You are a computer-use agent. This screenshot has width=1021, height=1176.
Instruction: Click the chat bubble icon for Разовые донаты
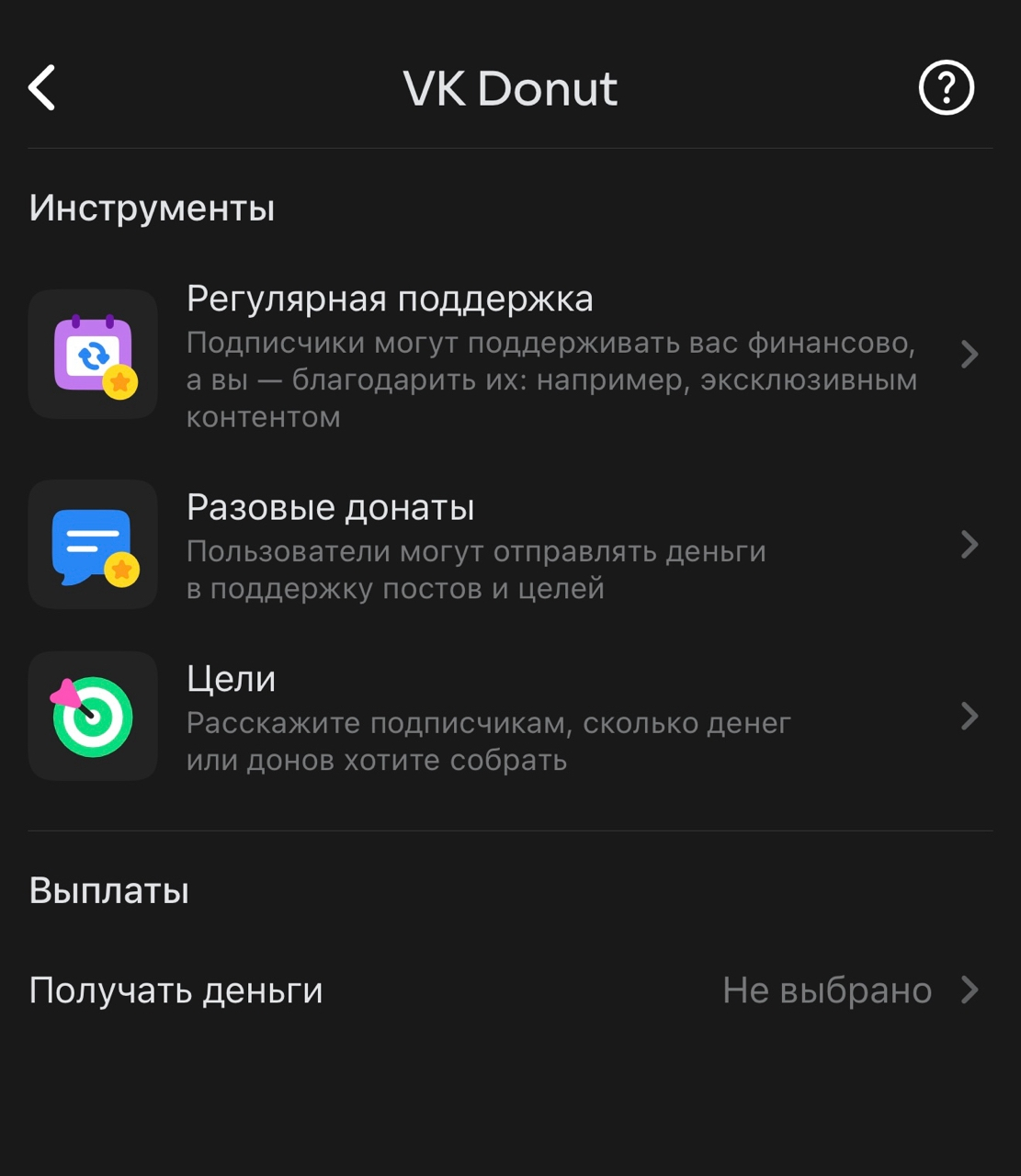(x=92, y=544)
